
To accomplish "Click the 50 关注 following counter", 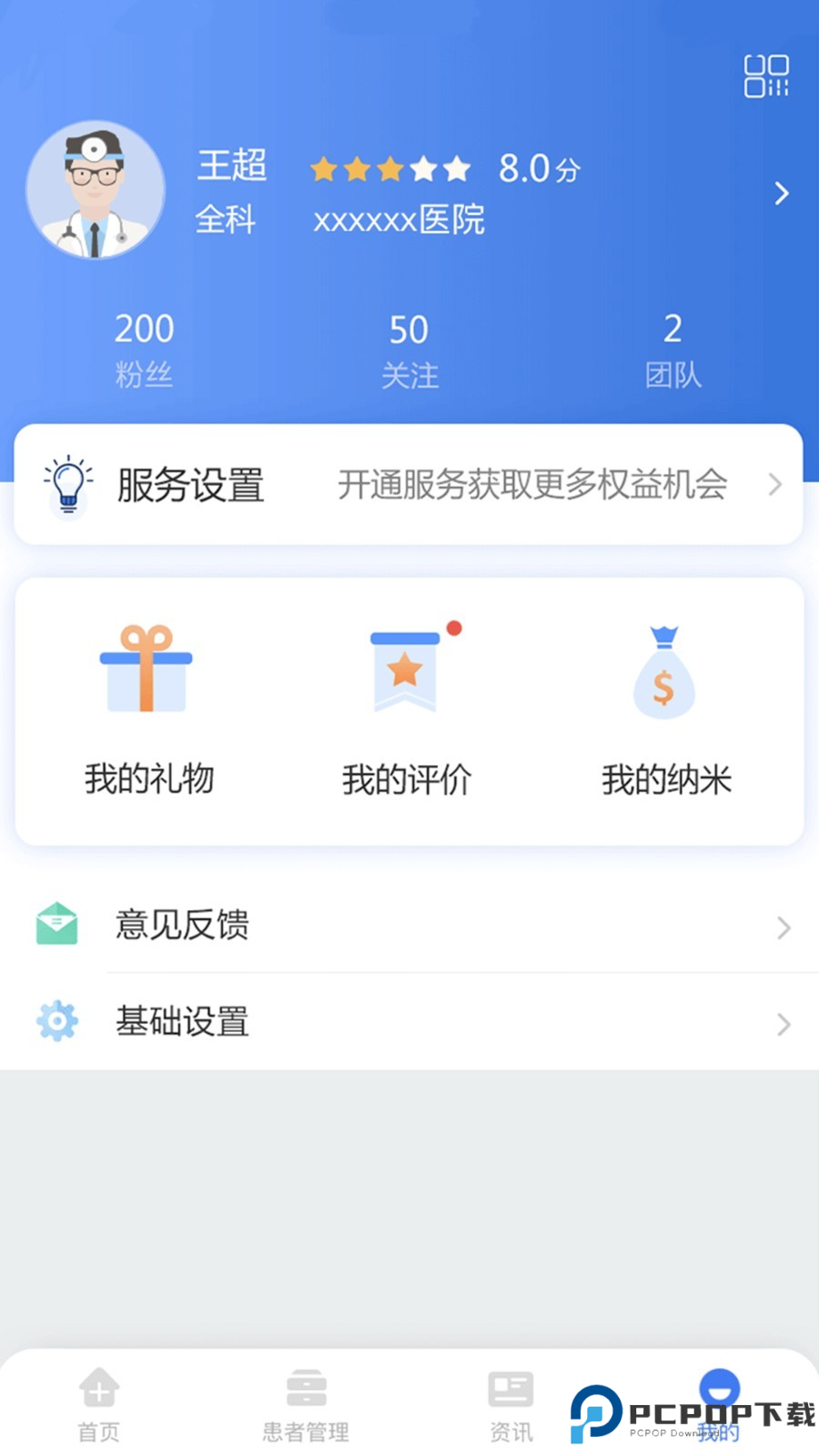I will pyautogui.click(x=409, y=349).
